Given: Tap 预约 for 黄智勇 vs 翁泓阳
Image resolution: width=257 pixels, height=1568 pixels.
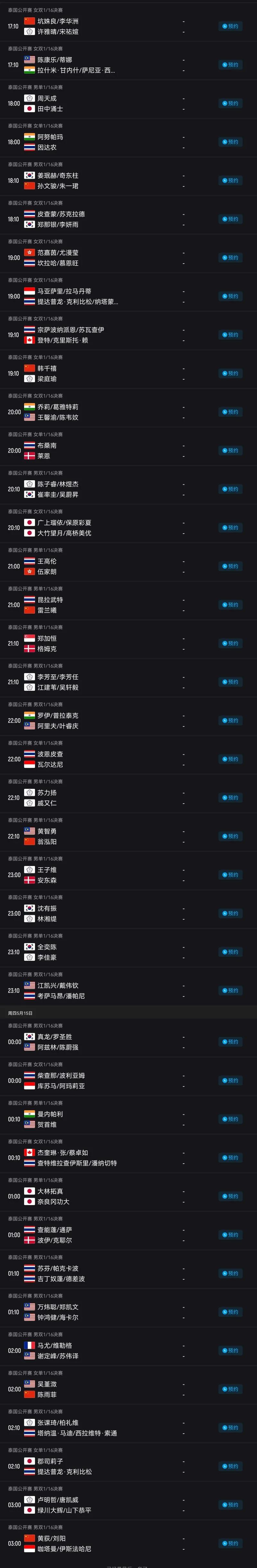Looking at the screenshot, I should 230,836.
